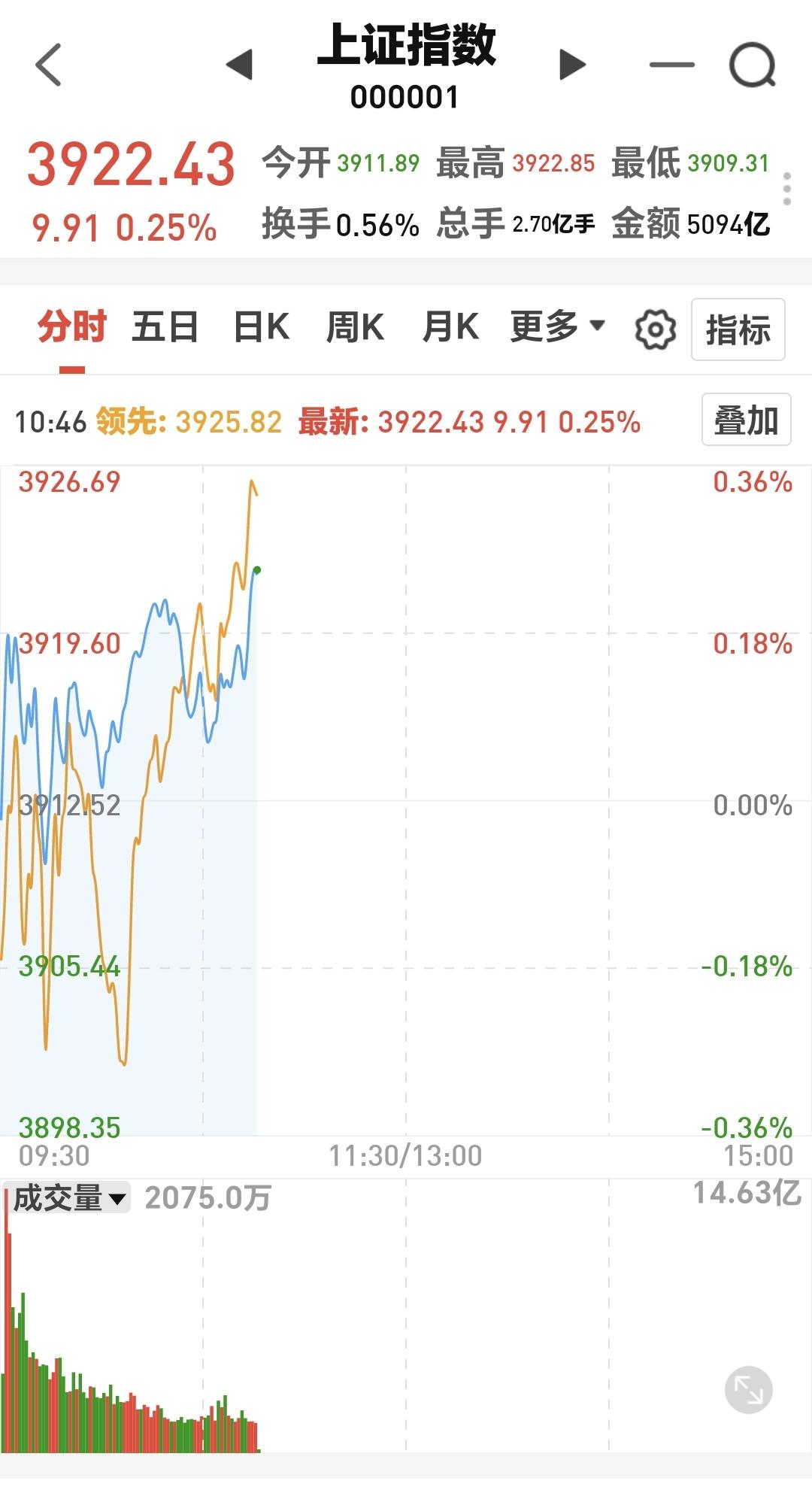Tap the minus icon in the header
The height and width of the screenshot is (1493, 812).
pos(671,65)
